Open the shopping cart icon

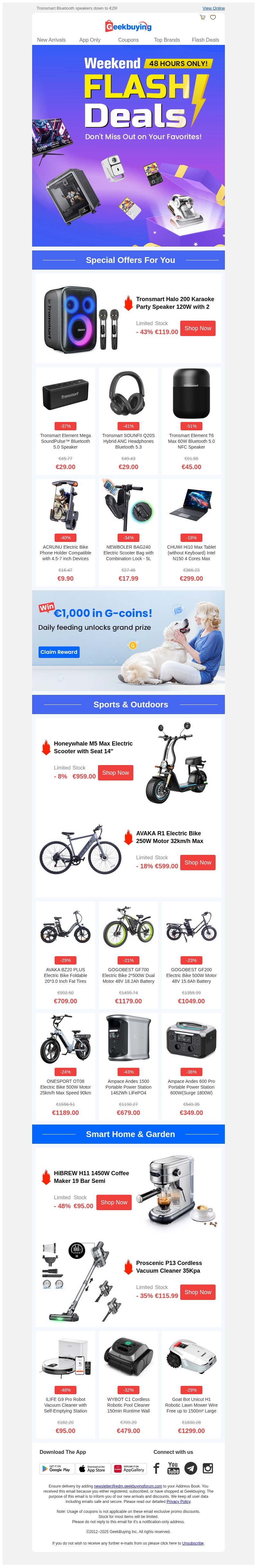point(202,18)
